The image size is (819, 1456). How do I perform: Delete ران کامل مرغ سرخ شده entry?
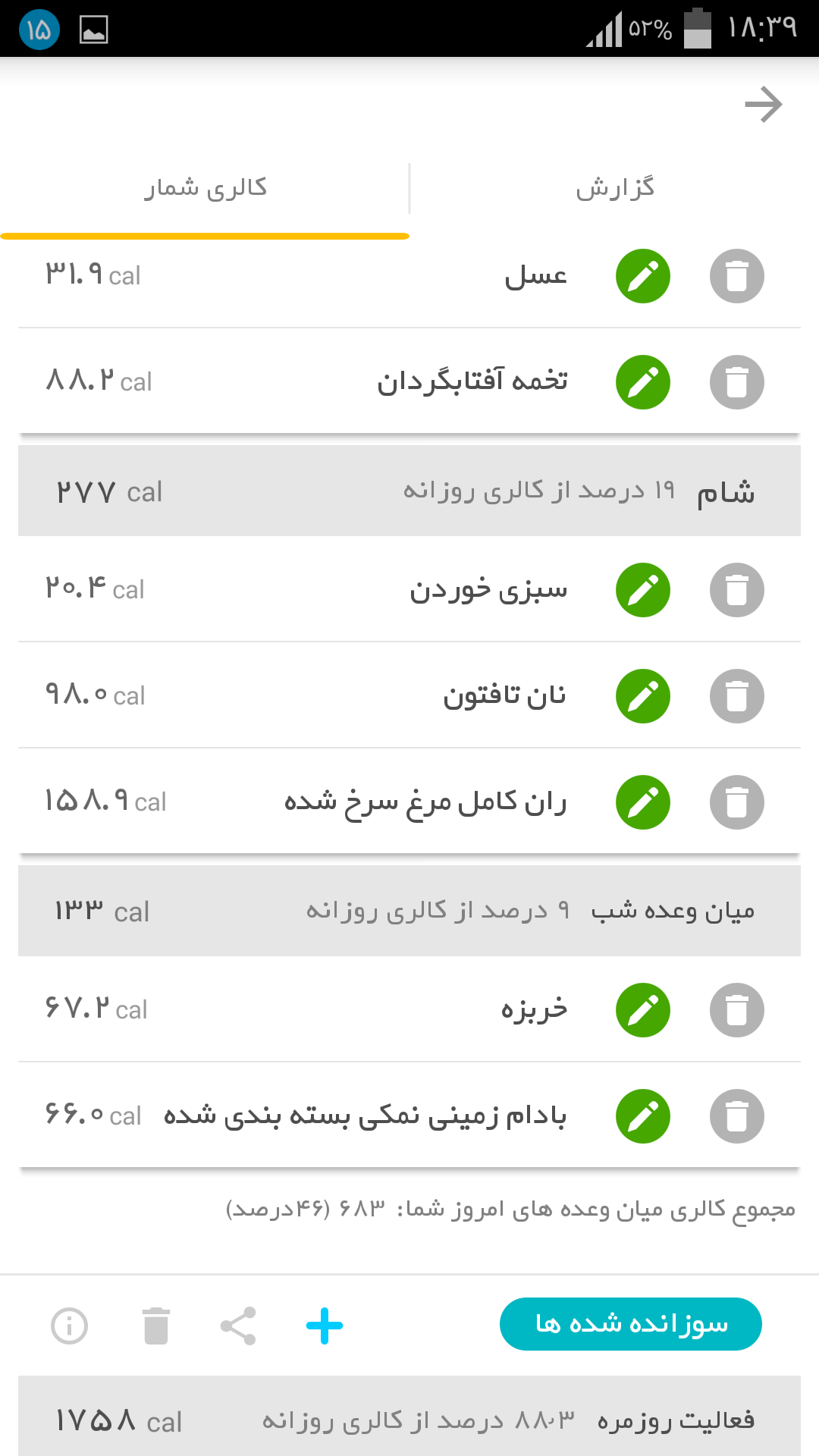click(736, 802)
